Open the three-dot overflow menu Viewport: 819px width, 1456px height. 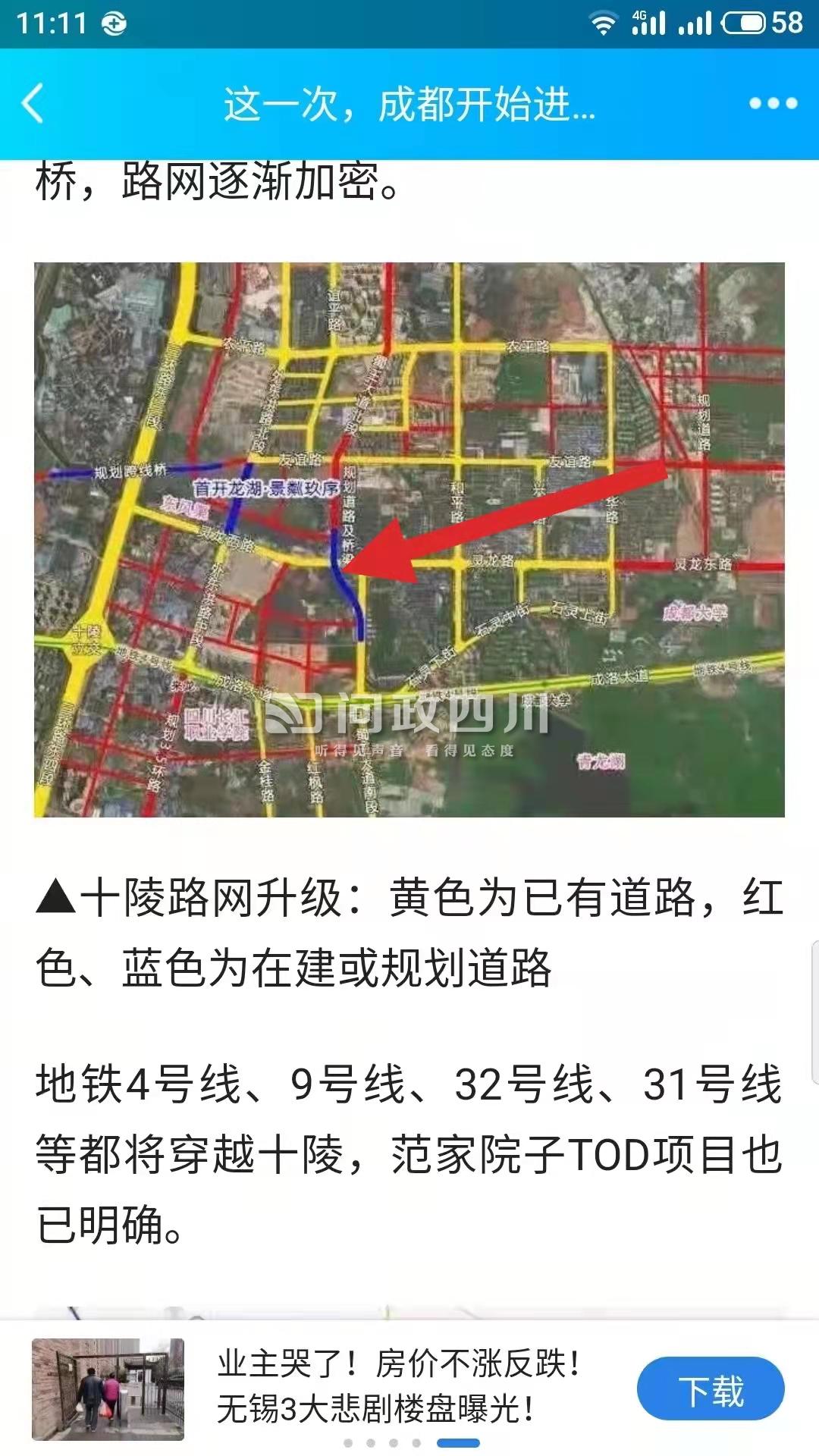tap(773, 104)
